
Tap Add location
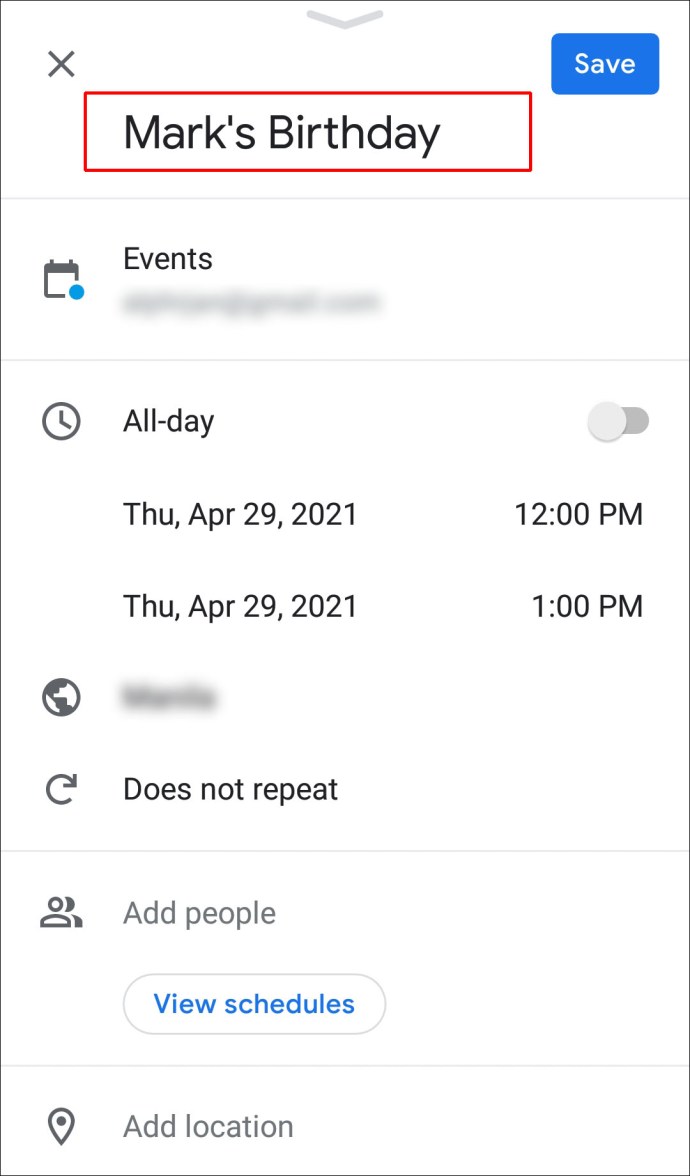345,1126
